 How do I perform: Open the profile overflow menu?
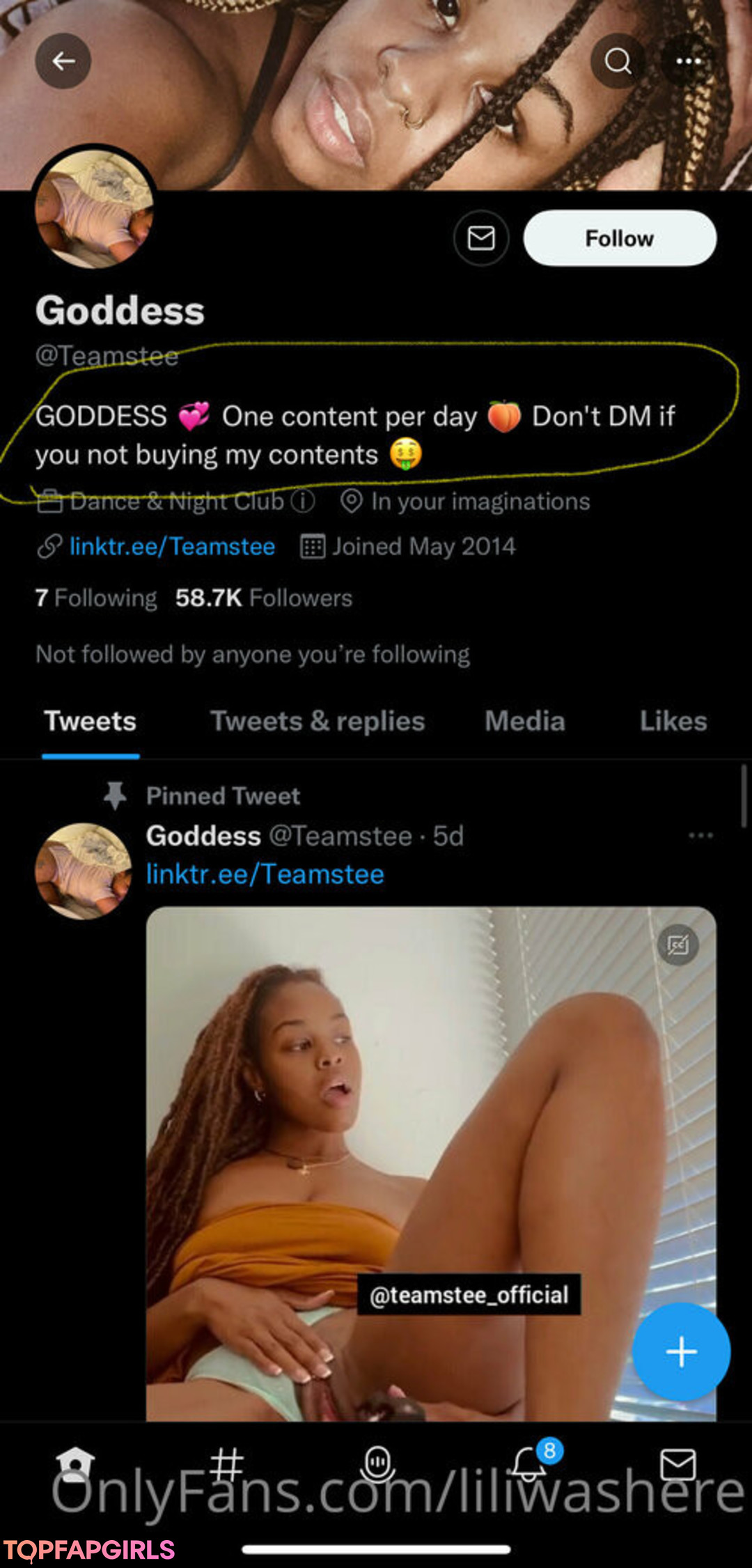pyautogui.click(x=688, y=61)
